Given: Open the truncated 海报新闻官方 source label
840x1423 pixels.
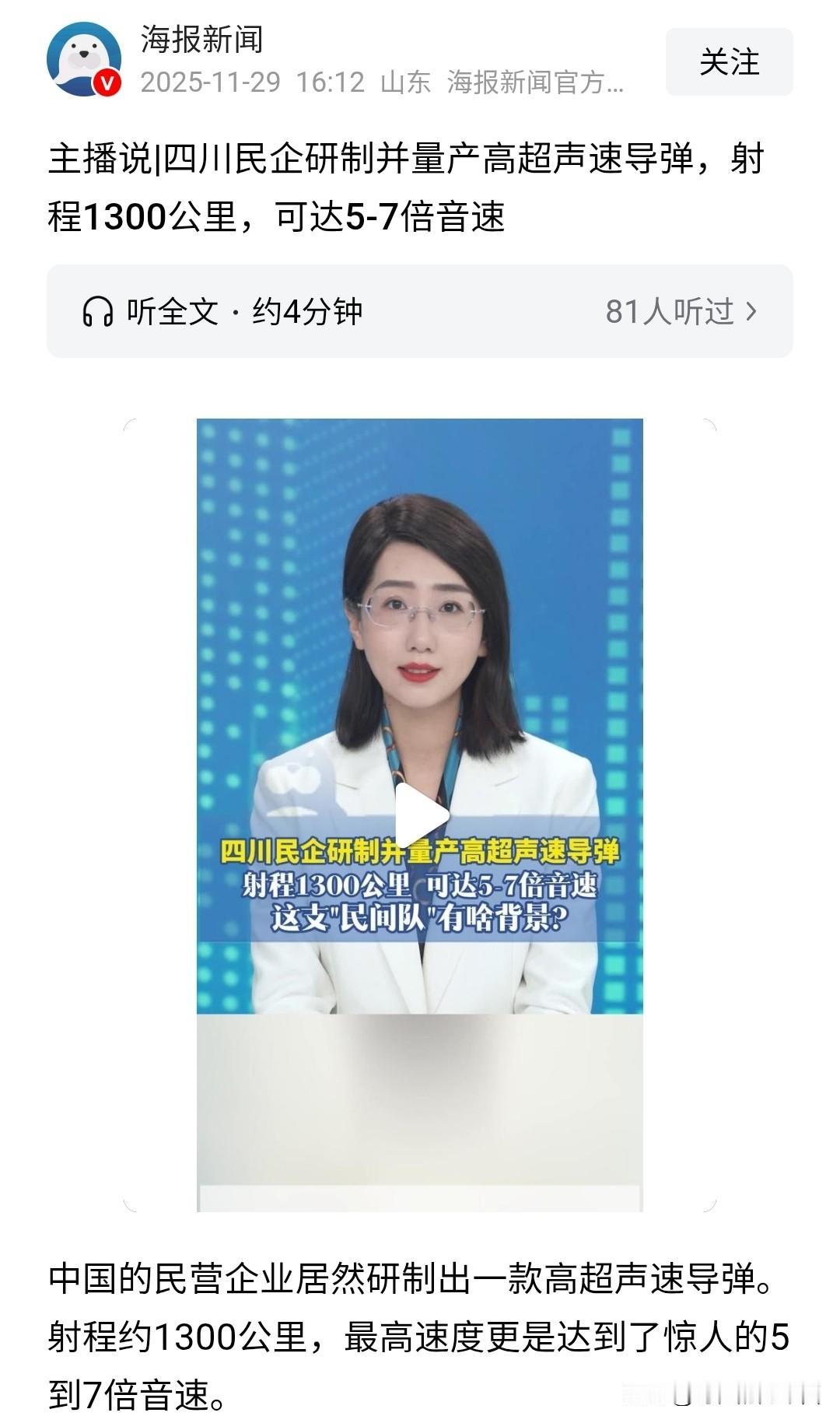Looking at the screenshot, I should (537, 84).
